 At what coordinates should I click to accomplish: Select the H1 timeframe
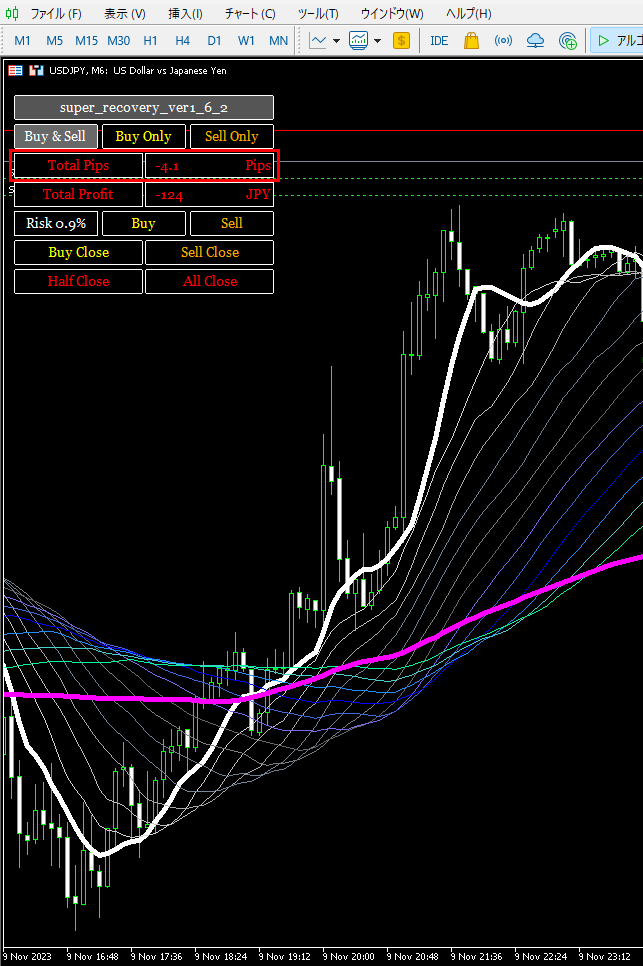150,41
